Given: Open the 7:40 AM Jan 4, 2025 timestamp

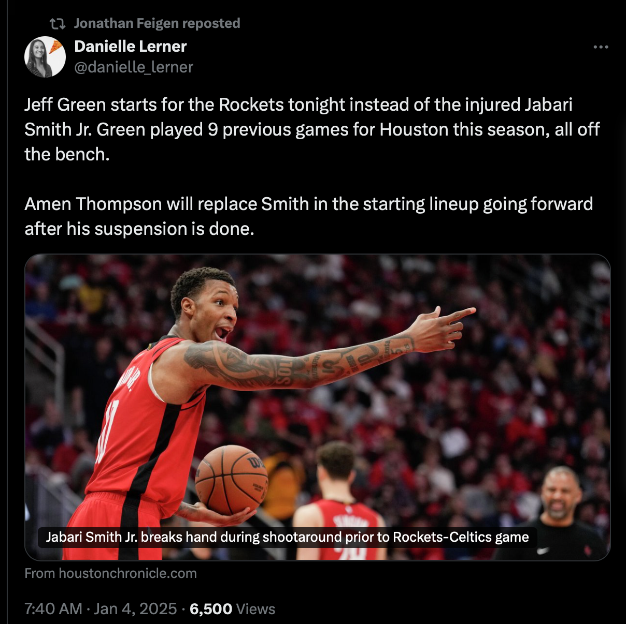Looking at the screenshot, I should pyautogui.click(x=100, y=608).
